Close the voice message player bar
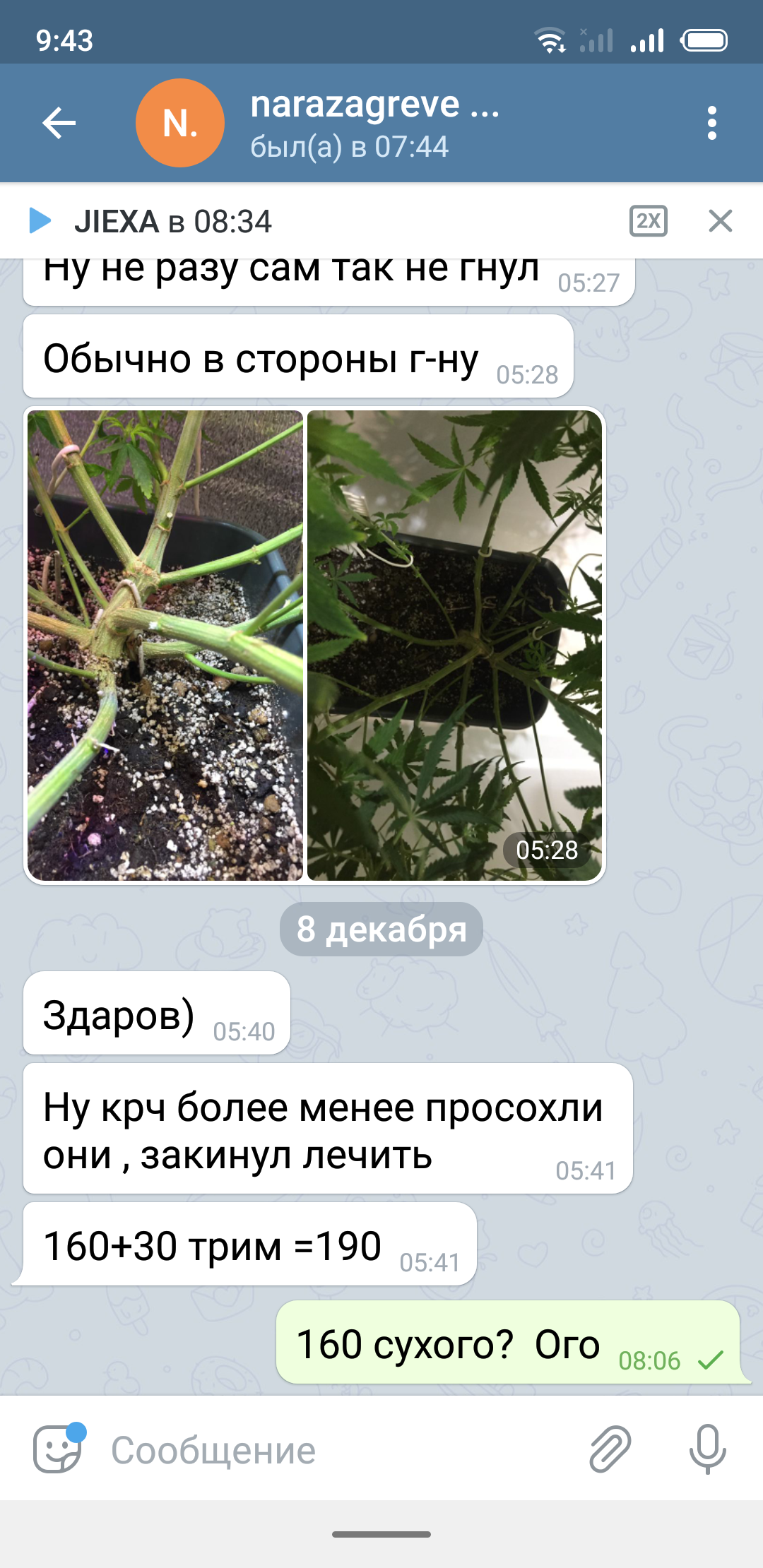 [x=720, y=221]
